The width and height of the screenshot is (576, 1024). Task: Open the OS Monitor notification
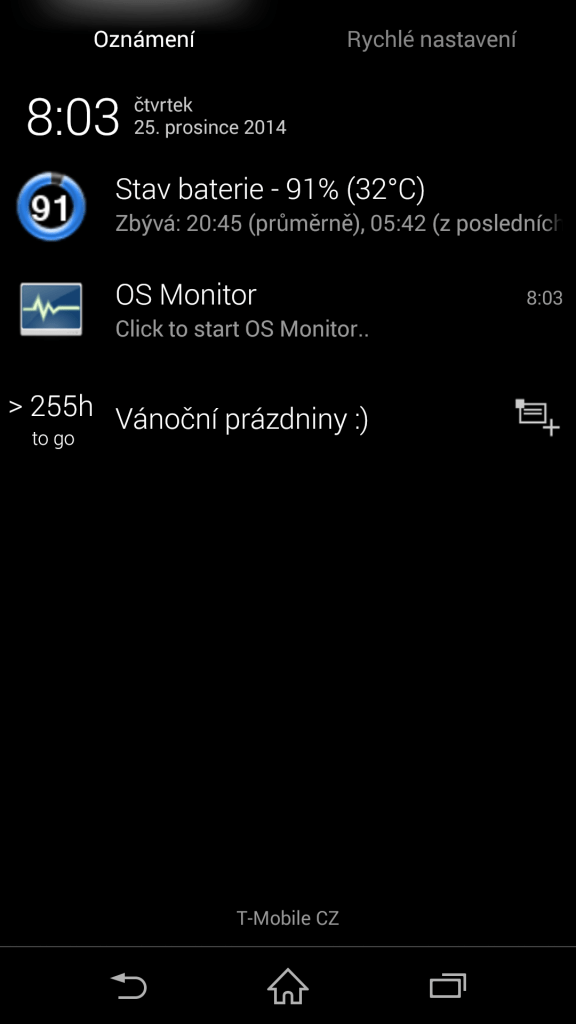pos(288,310)
